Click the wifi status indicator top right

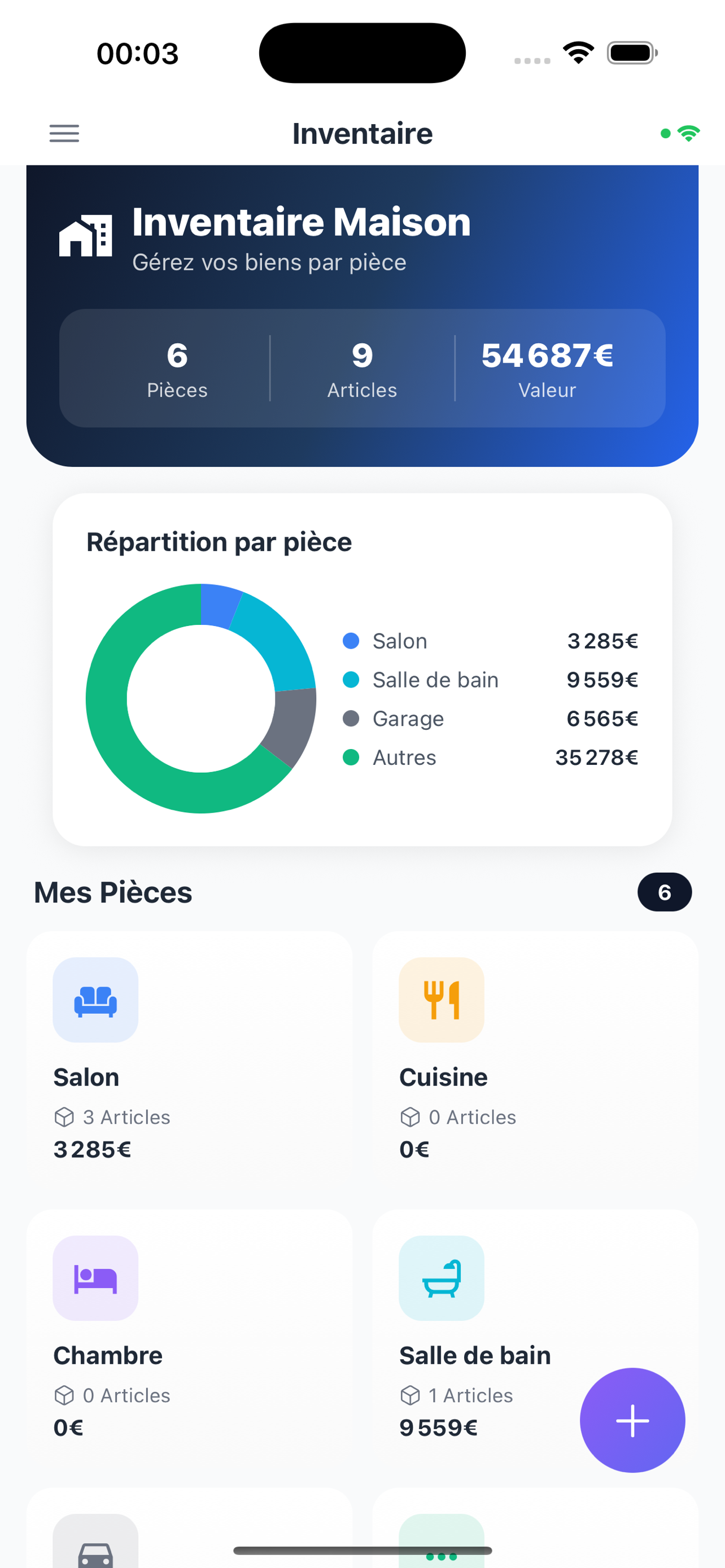click(688, 132)
